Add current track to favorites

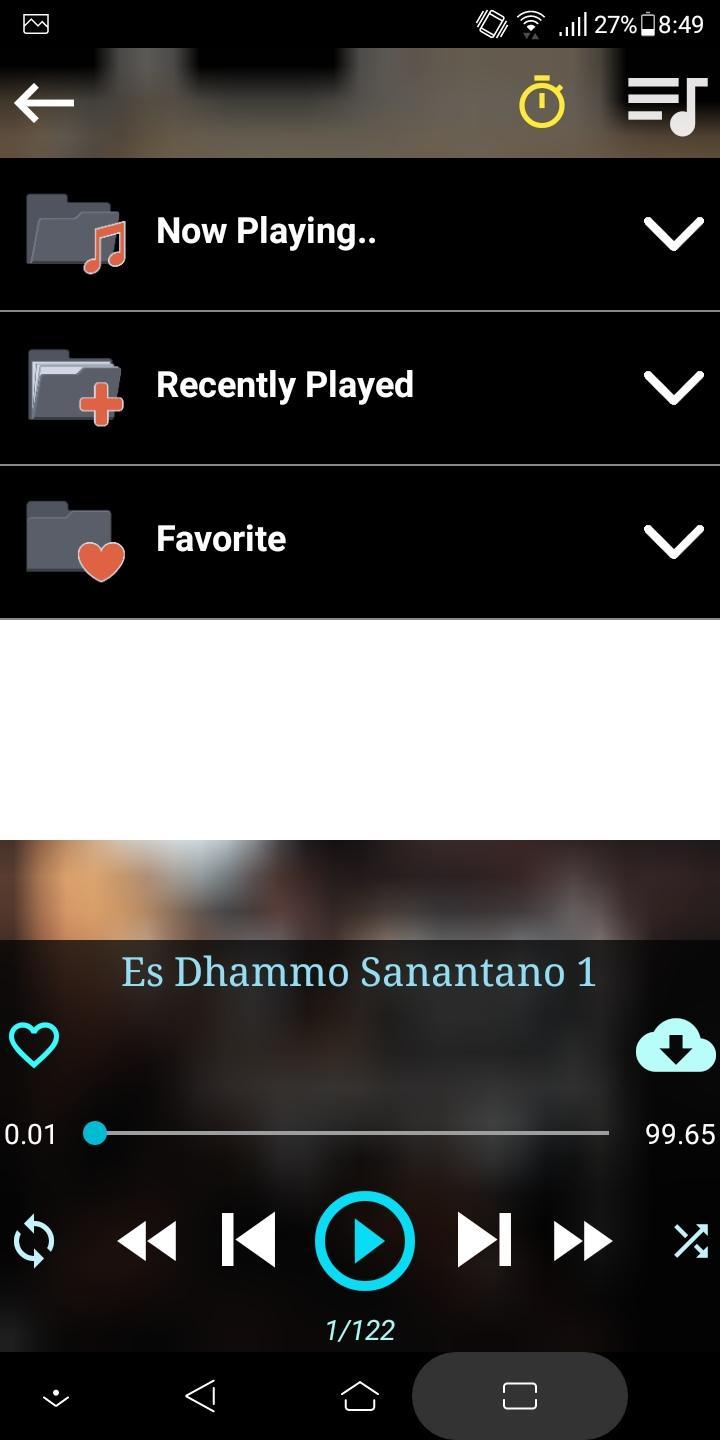point(34,1045)
